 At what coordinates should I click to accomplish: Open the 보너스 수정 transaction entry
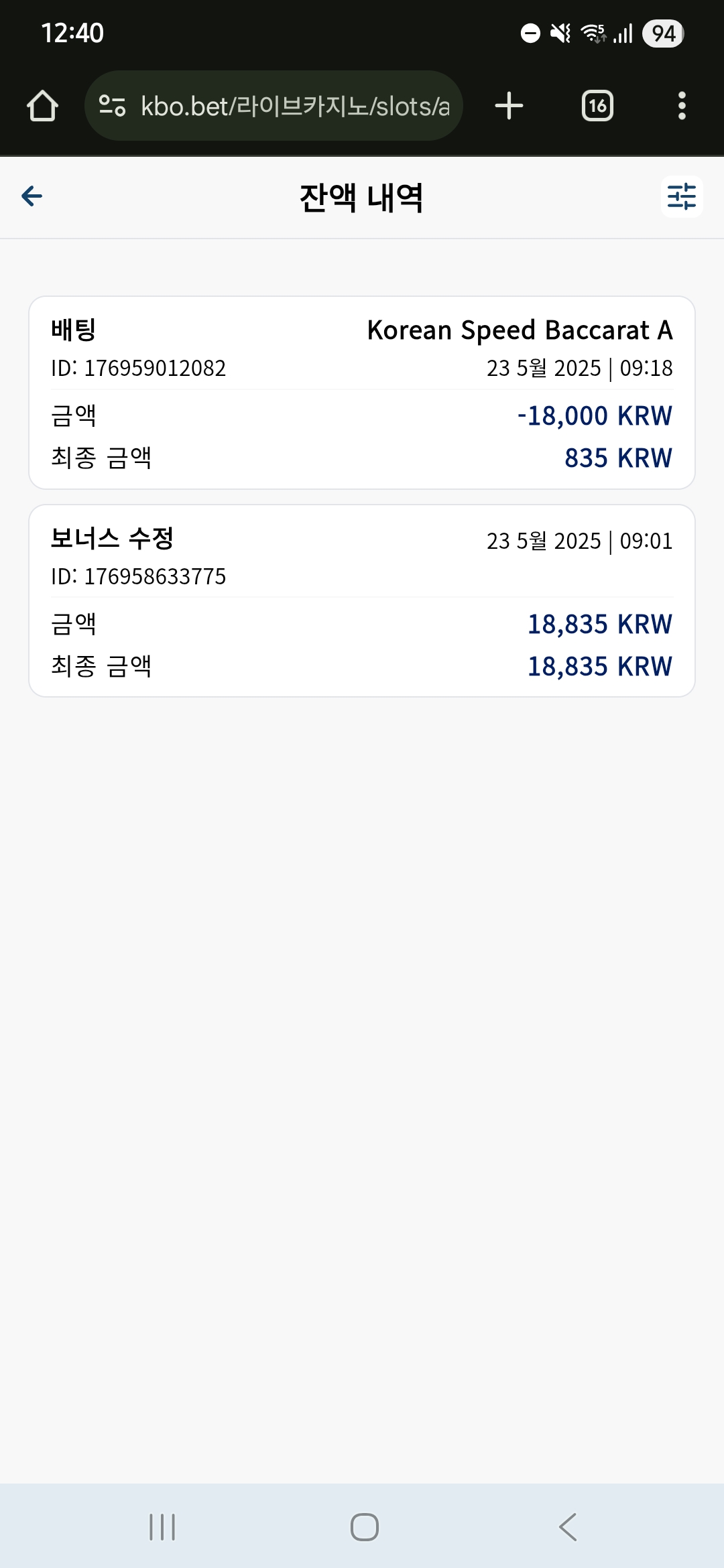(362, 601)
